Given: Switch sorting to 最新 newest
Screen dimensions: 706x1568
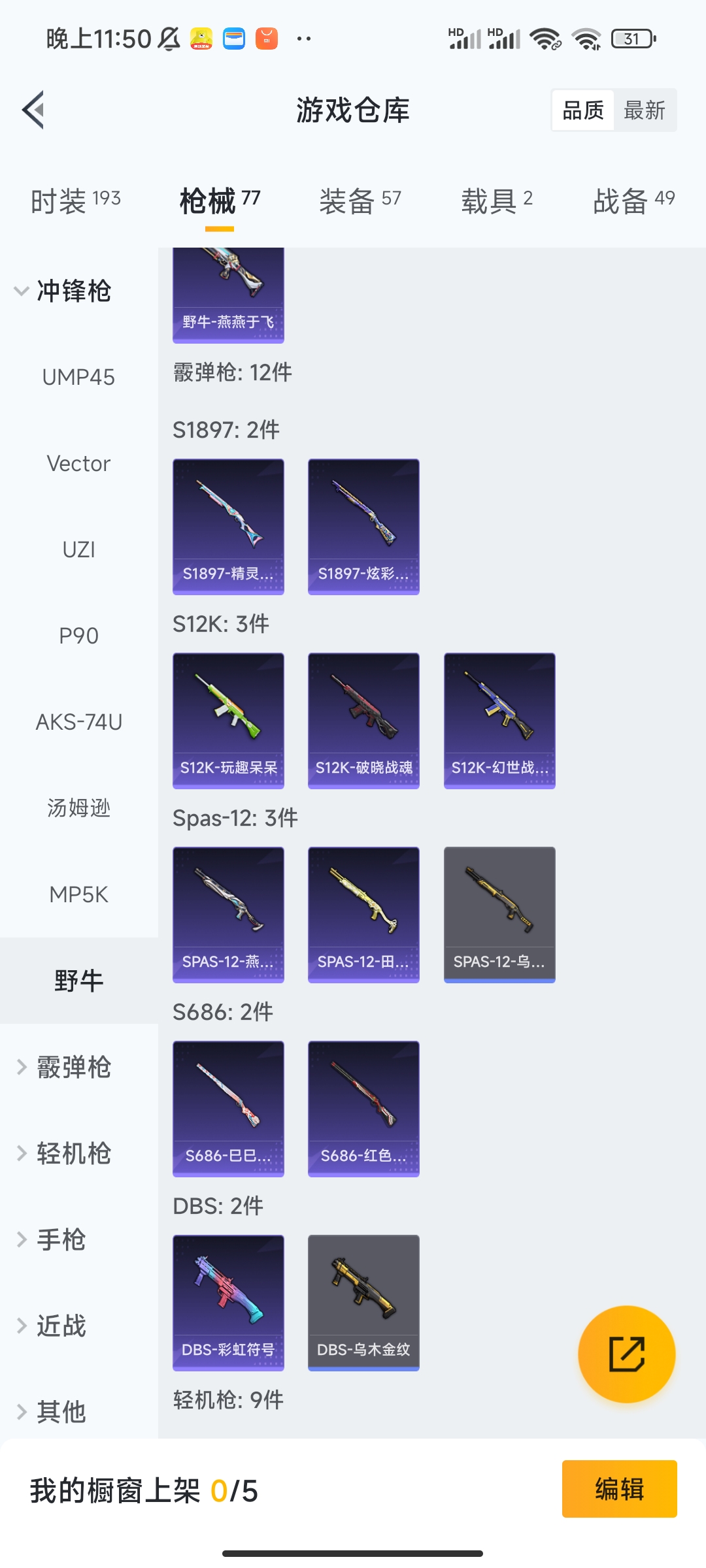Looking at the screenshot, I should tap(644, 110).
